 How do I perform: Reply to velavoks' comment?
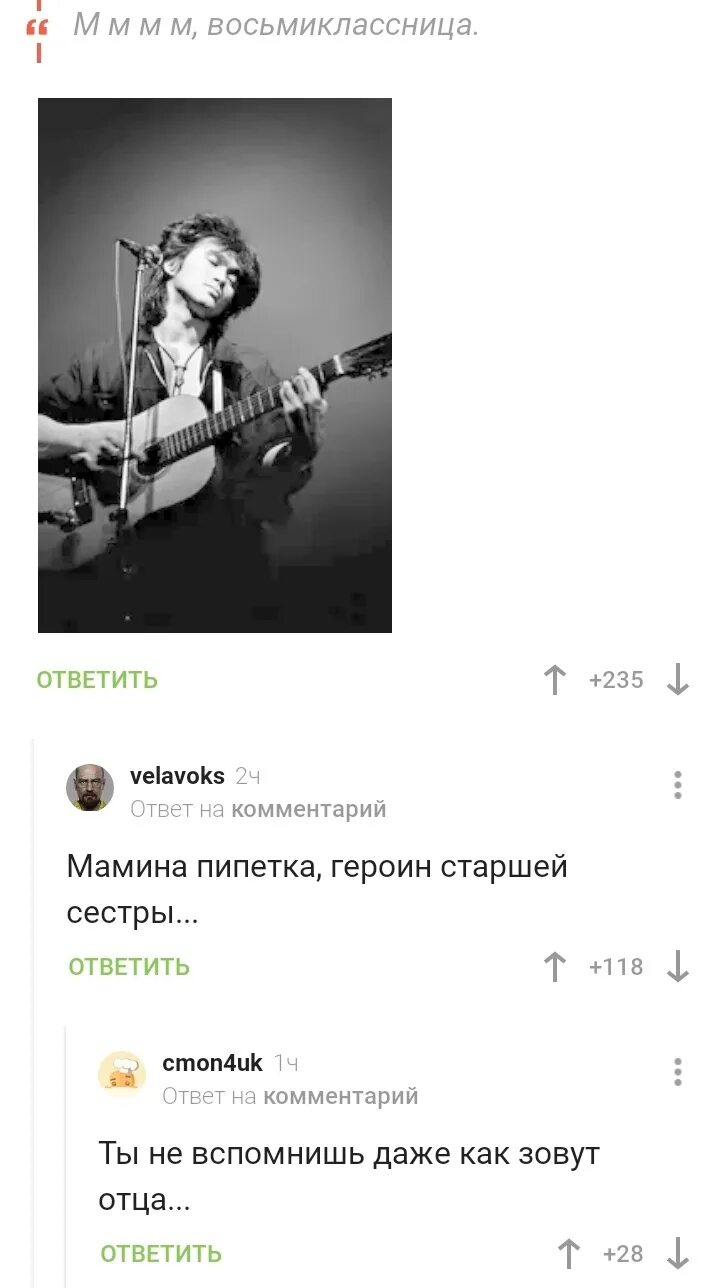tap(129, 967)
